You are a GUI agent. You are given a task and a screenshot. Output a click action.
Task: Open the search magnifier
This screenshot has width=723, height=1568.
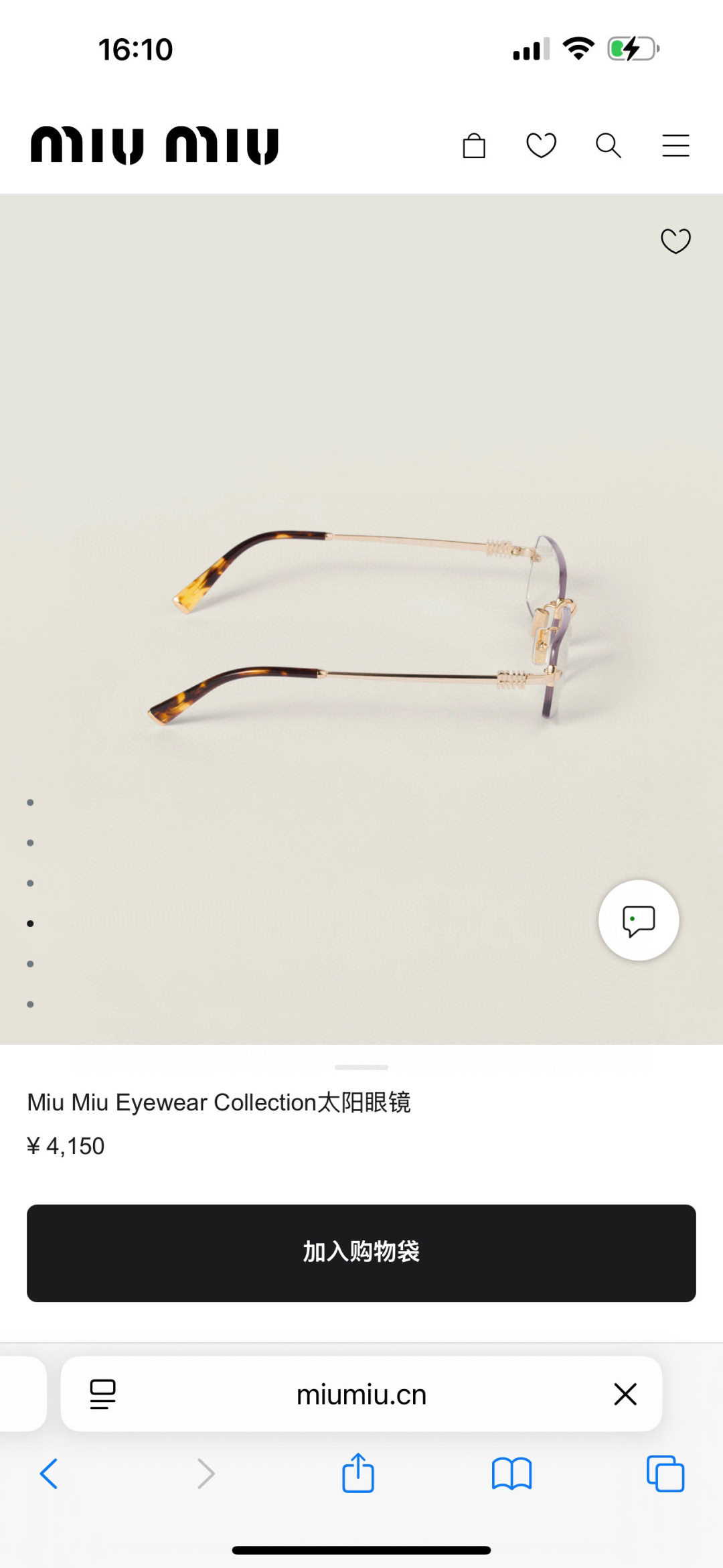pyautogui.click(x=608, y=145)
